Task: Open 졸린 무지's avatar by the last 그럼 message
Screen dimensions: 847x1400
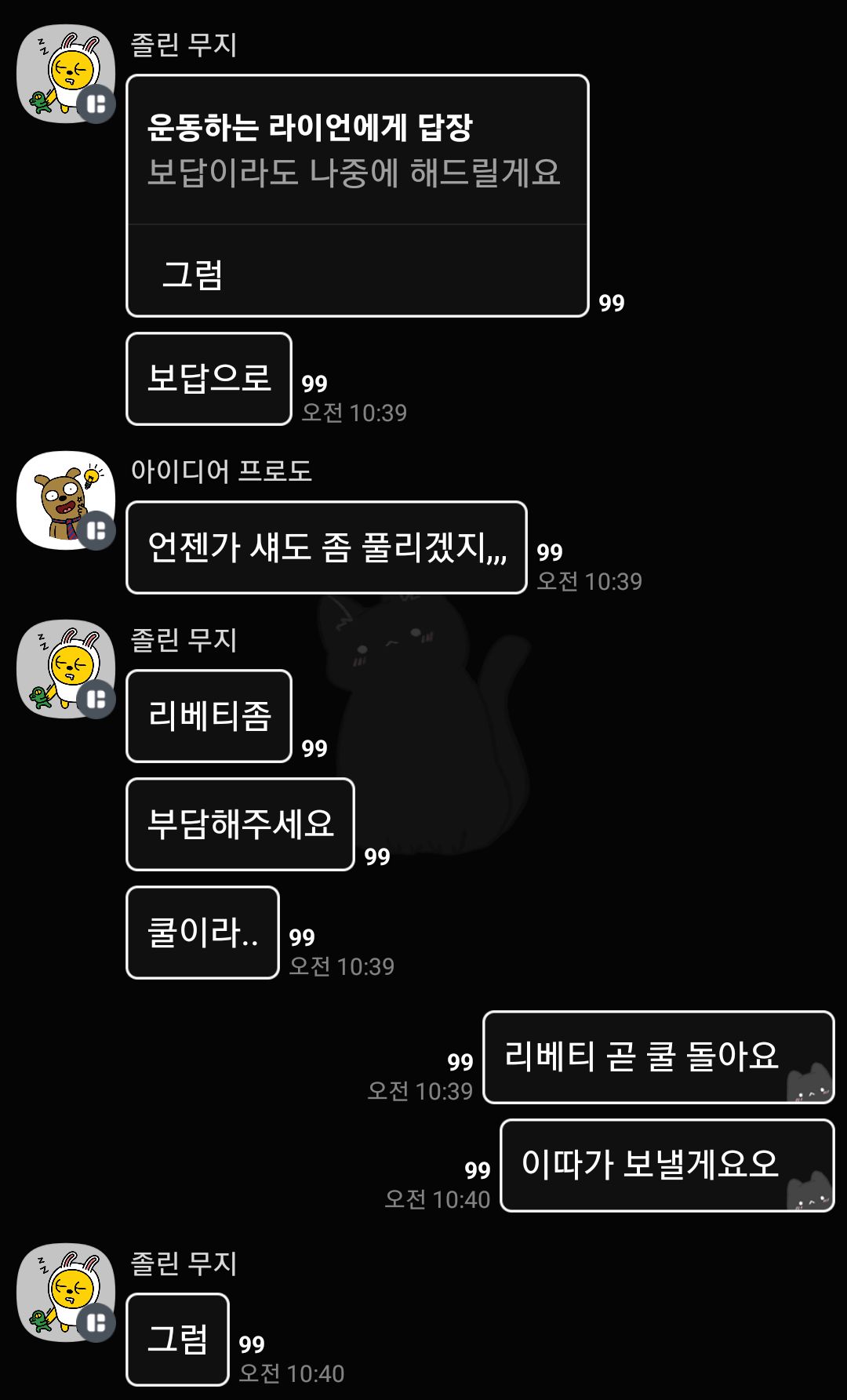Action: (66, 1293)
